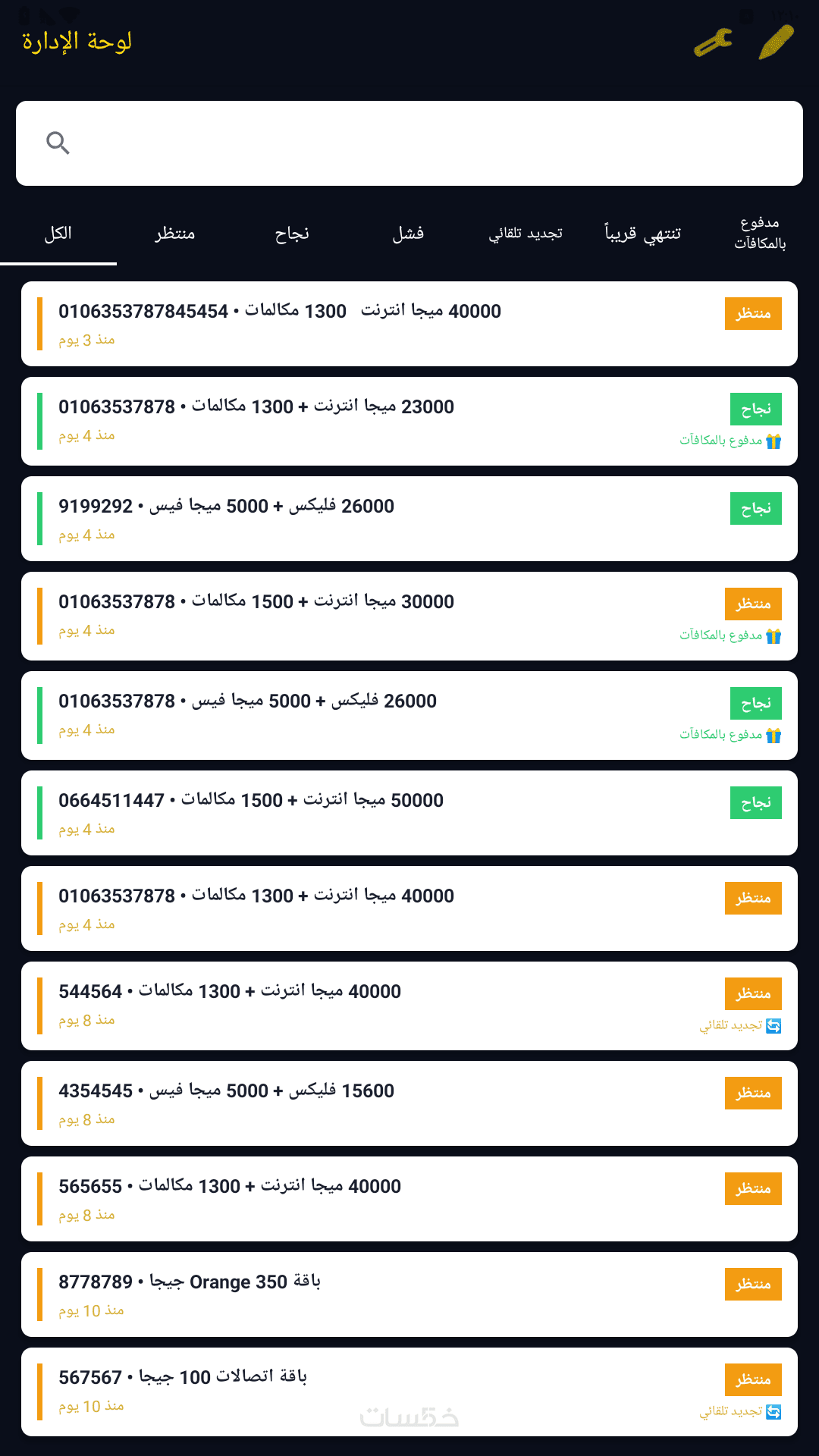819x1456 pixels.
Task: View the order for number 544564
Action: (409, 1006)
